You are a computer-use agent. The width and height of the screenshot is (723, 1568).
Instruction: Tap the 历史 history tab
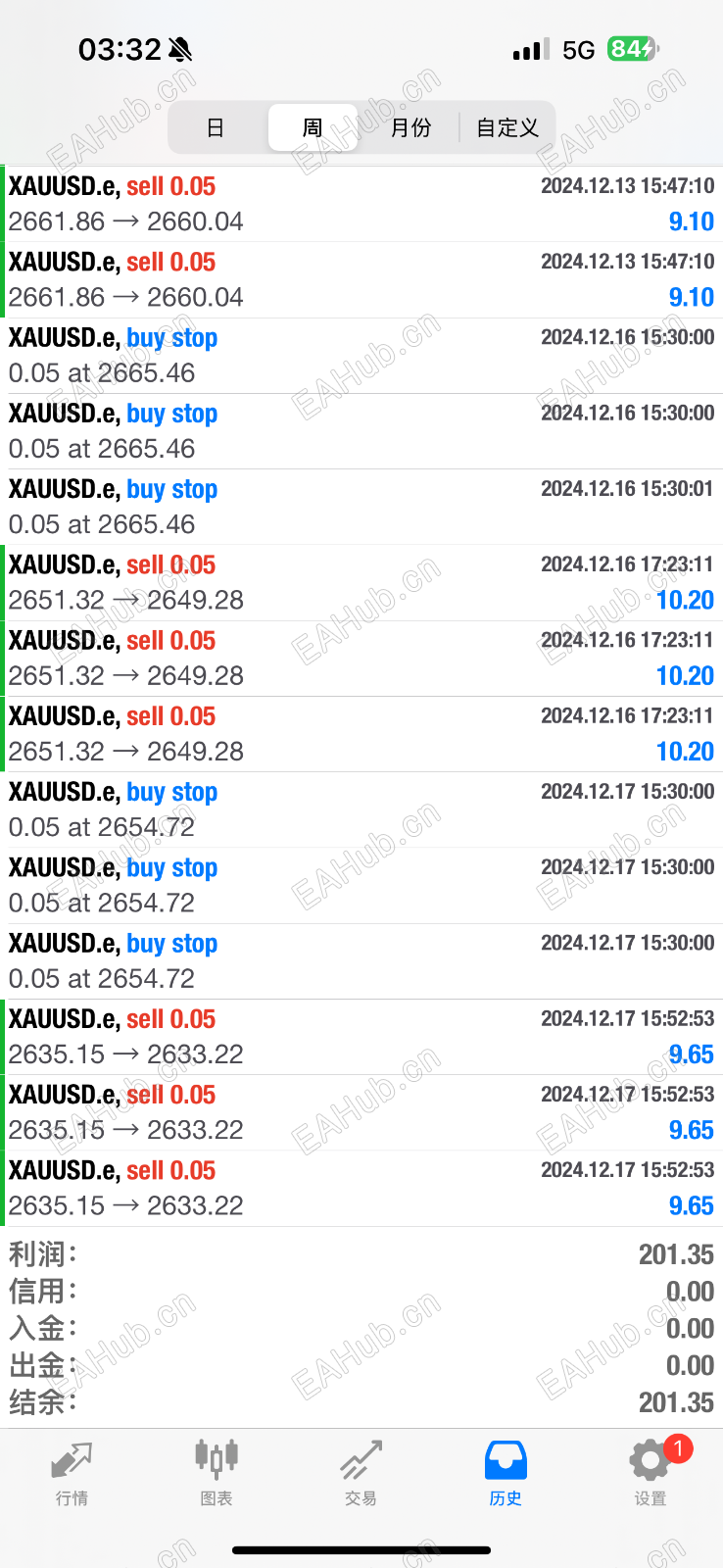506,1472
